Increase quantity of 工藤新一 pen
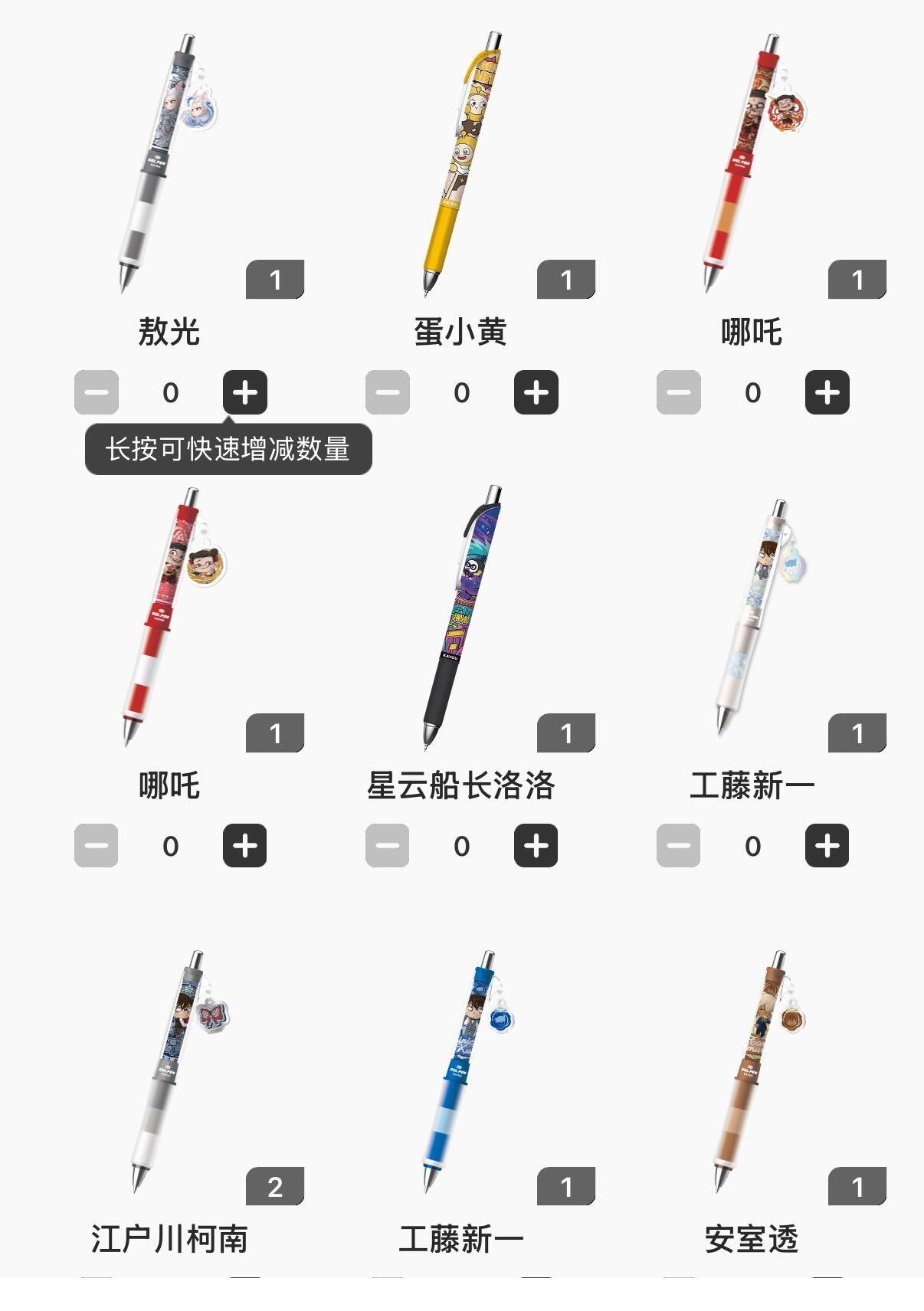 click(x=827, y=845)
